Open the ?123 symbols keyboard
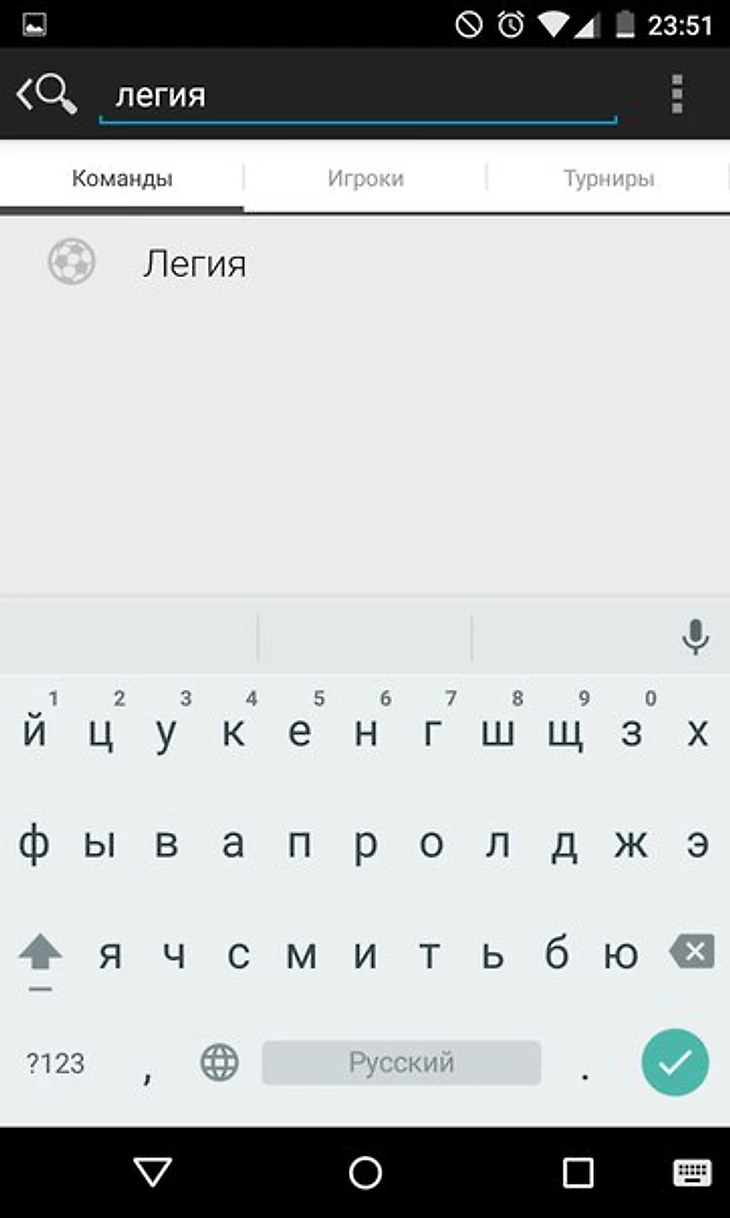 (55, 1063)
